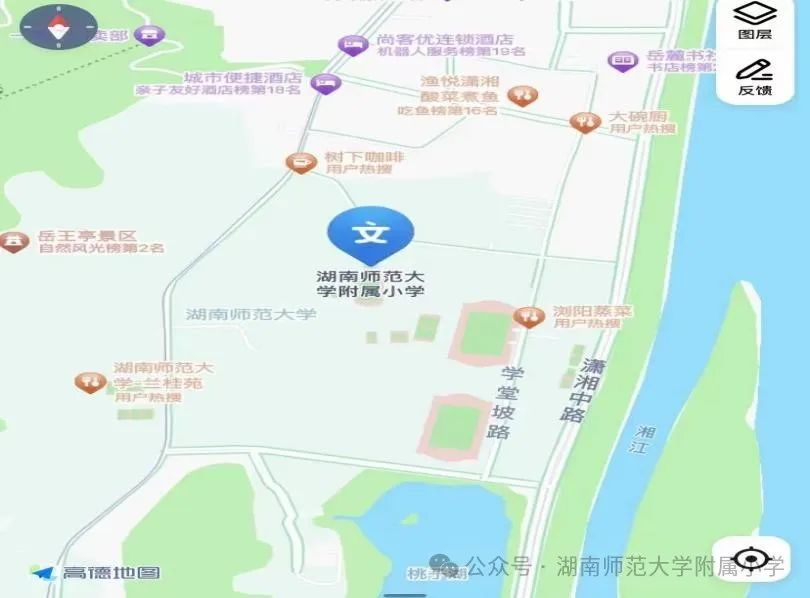The image size is (810, 598).
Task: Tap the compass to reset map orientation
Action: (58, 27)
